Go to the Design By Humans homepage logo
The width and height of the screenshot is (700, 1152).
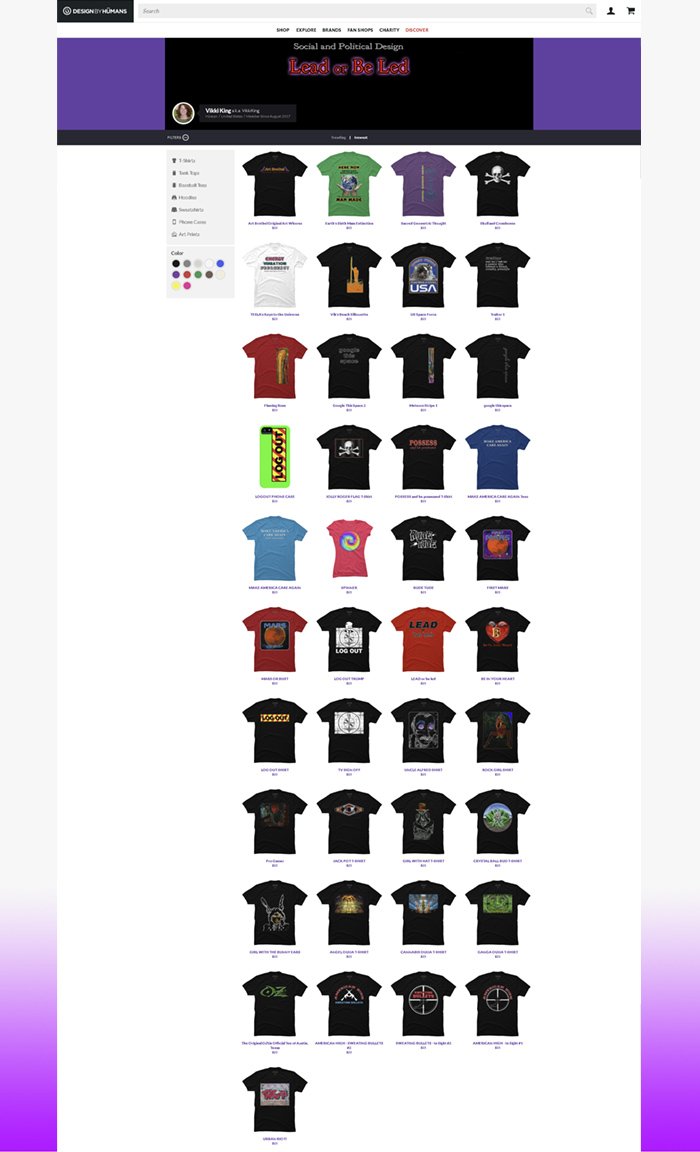point(96,11)
